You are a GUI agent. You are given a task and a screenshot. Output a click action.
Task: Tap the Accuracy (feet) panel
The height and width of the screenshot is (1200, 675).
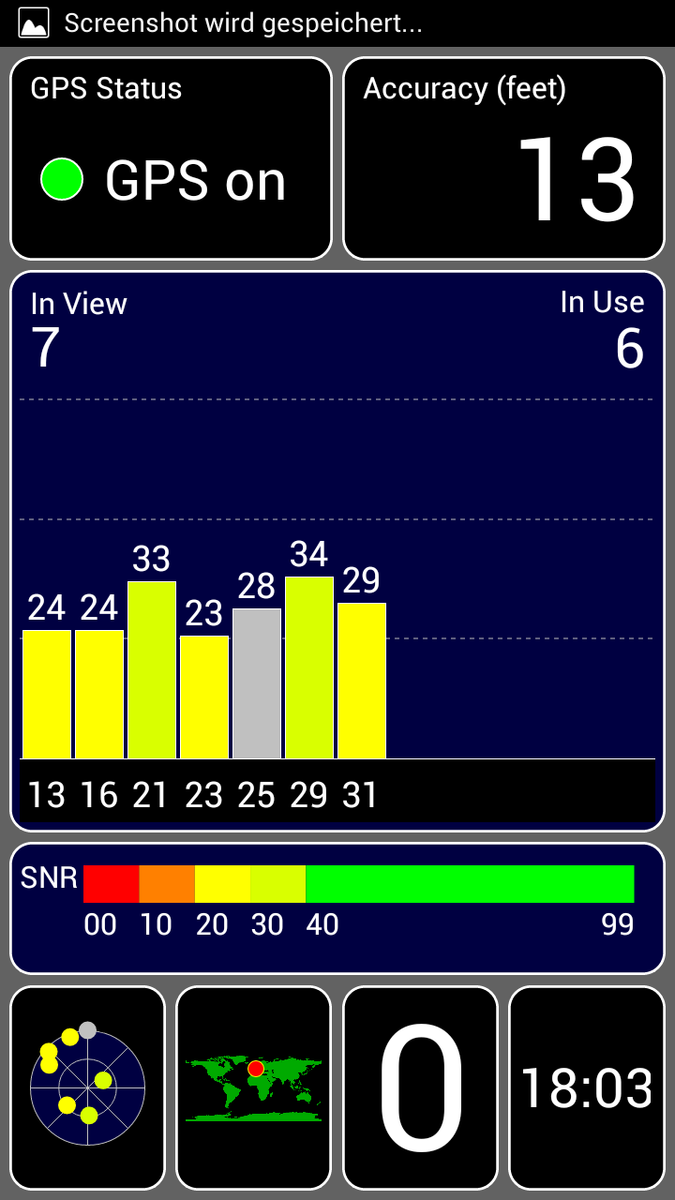(504, 158)
